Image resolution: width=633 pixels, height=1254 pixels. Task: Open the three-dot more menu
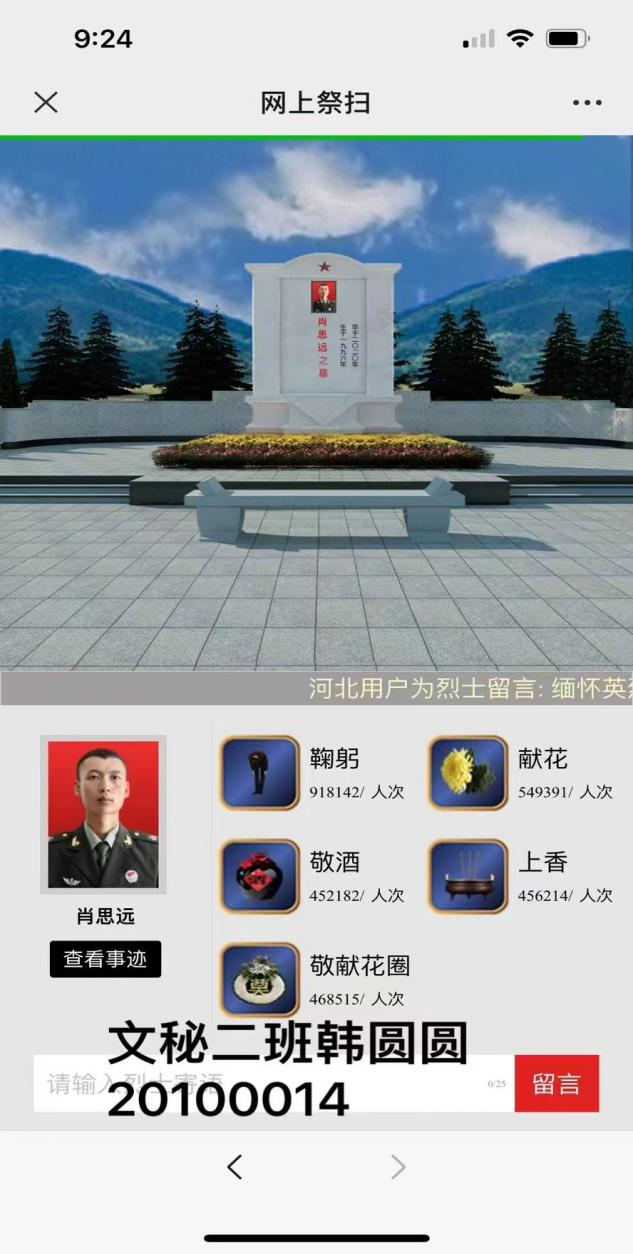pos(587,102)
